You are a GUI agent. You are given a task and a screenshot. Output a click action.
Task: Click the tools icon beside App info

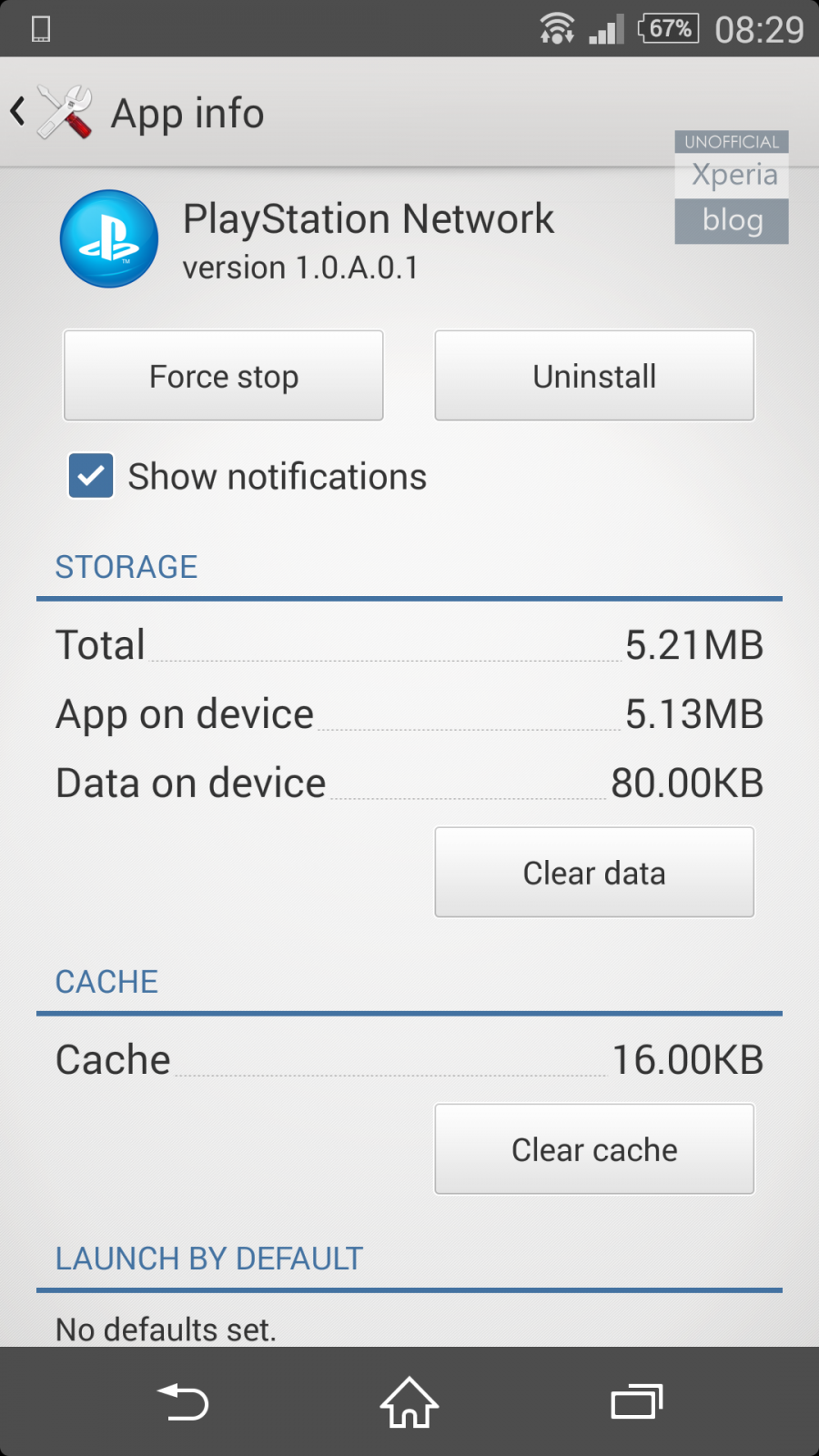[64, 111]
